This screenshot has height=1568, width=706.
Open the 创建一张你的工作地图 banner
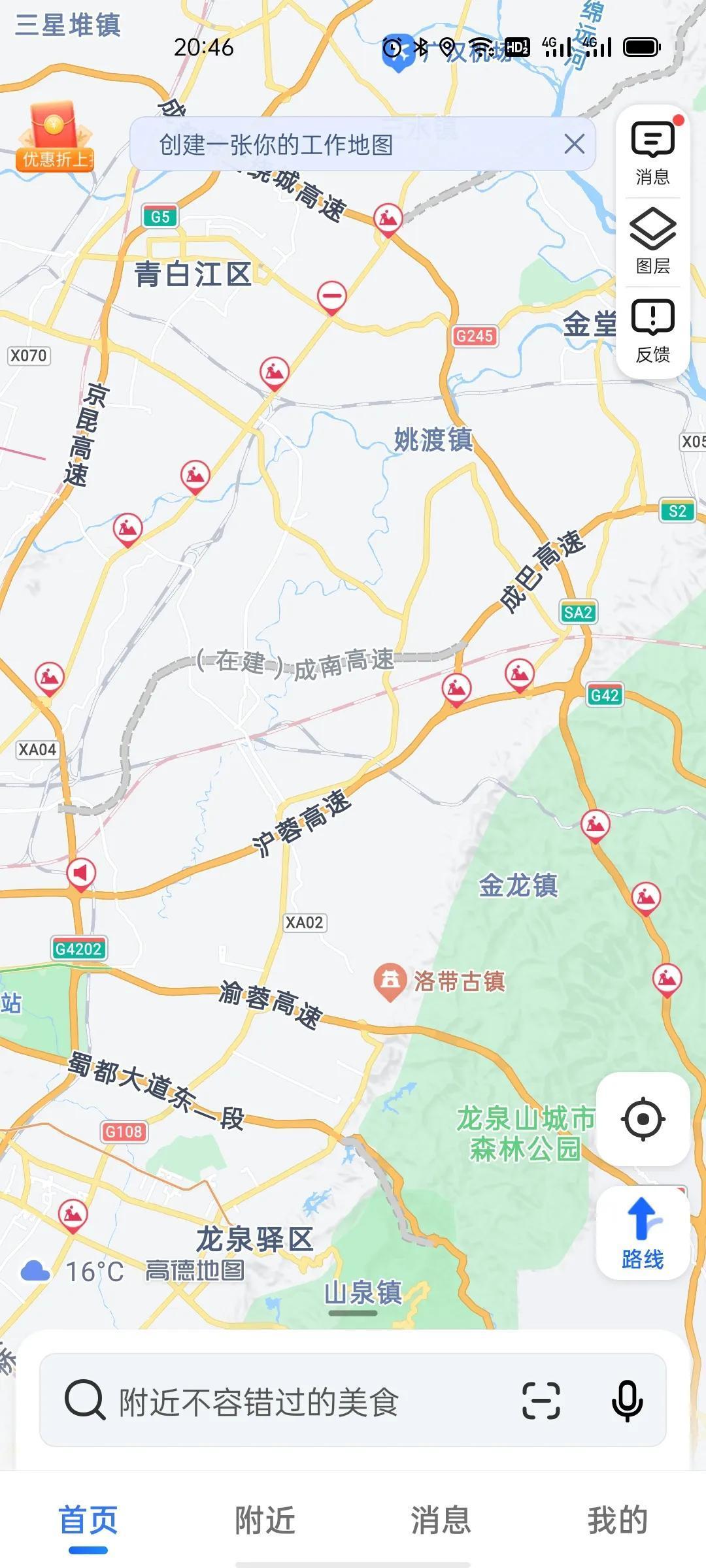[327, 144]
